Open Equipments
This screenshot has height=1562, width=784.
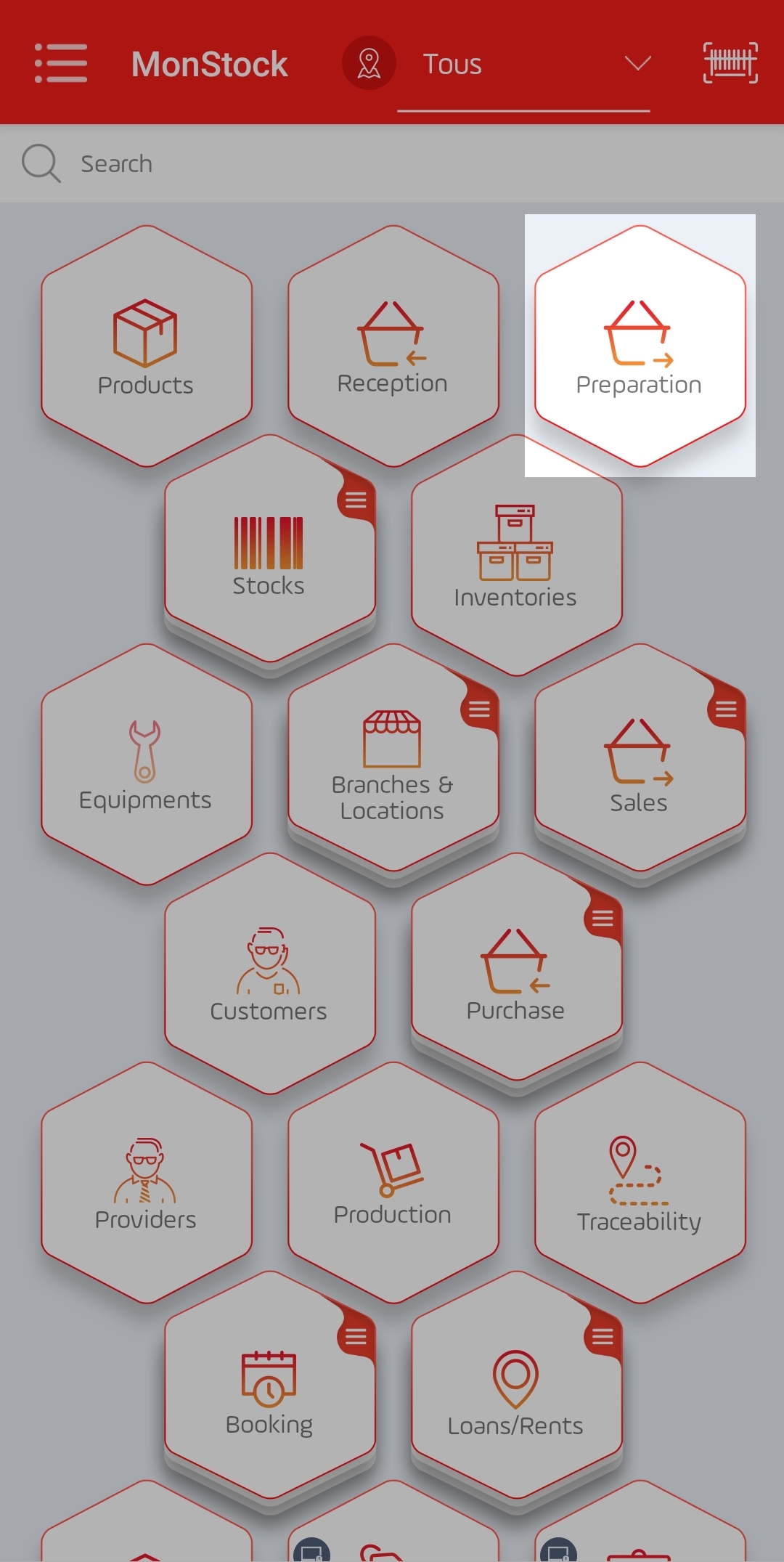pos(146,765)
